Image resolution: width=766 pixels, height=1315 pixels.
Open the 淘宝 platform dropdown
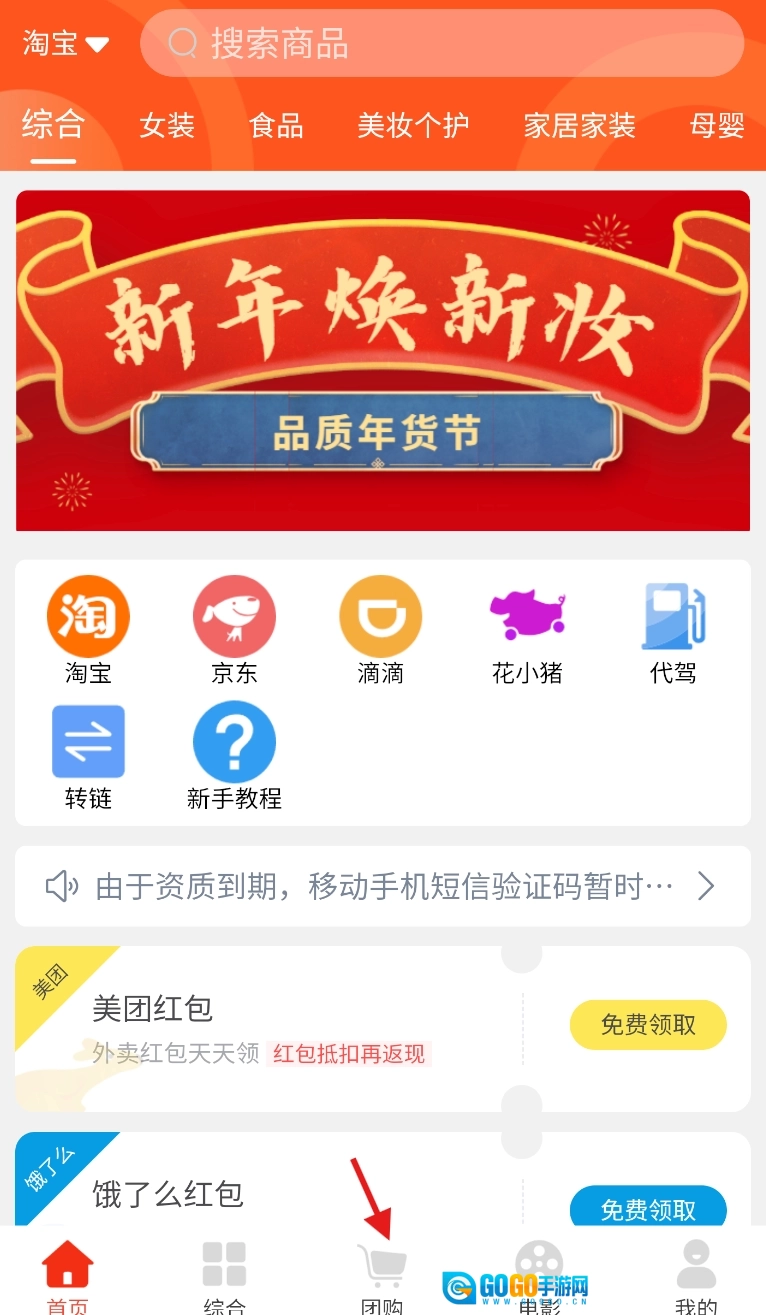pos(66,44)
